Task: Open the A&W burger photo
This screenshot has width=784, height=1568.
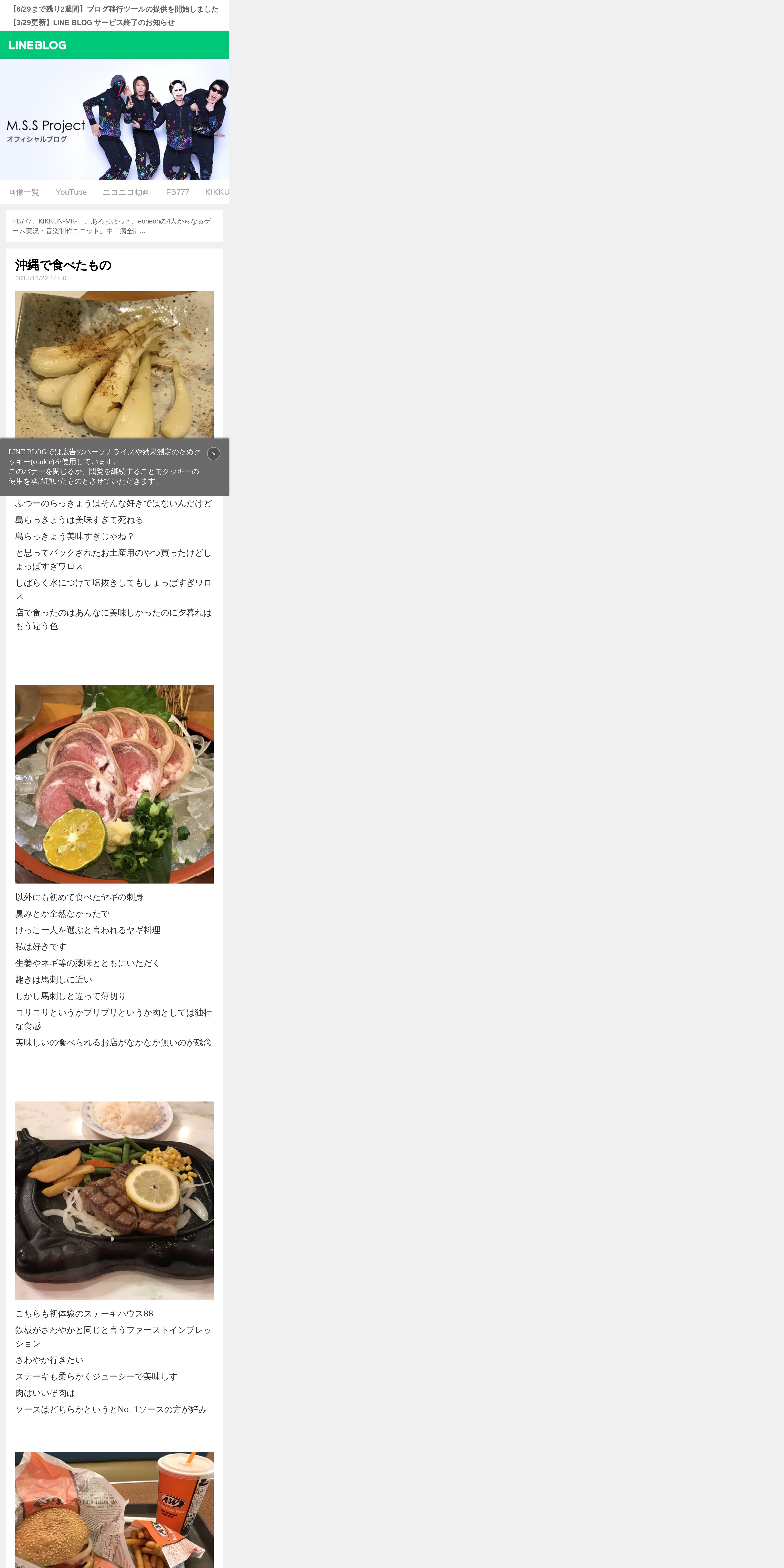Action: 114,1510
